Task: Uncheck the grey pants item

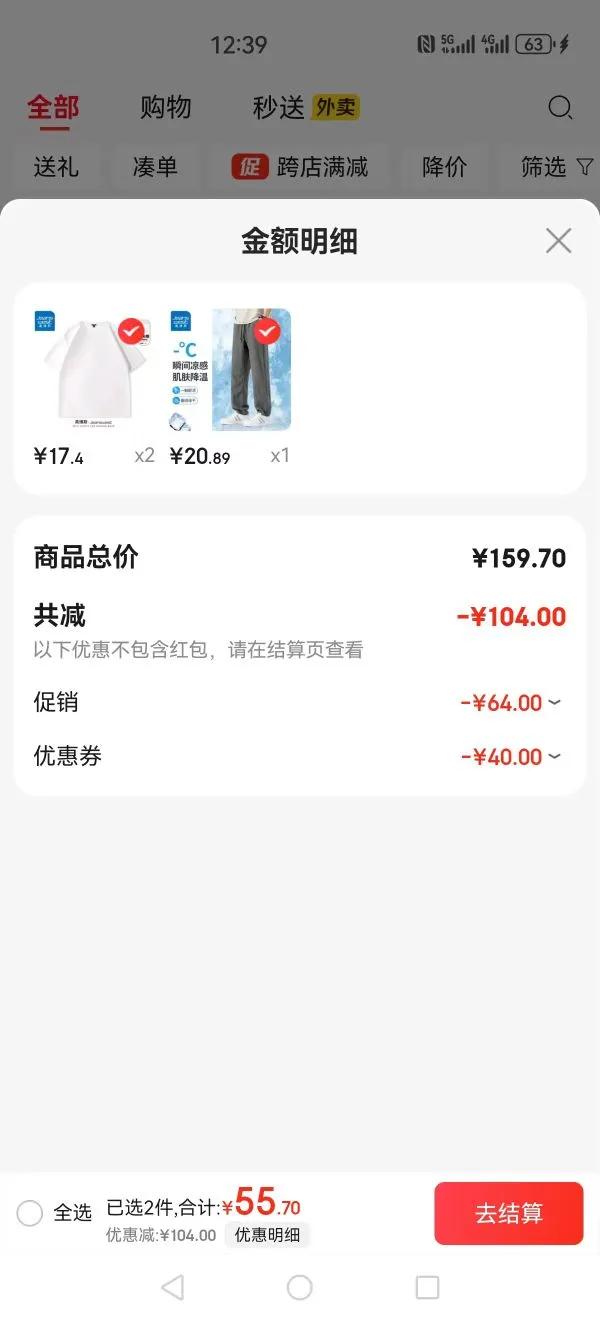Action: 267,331
